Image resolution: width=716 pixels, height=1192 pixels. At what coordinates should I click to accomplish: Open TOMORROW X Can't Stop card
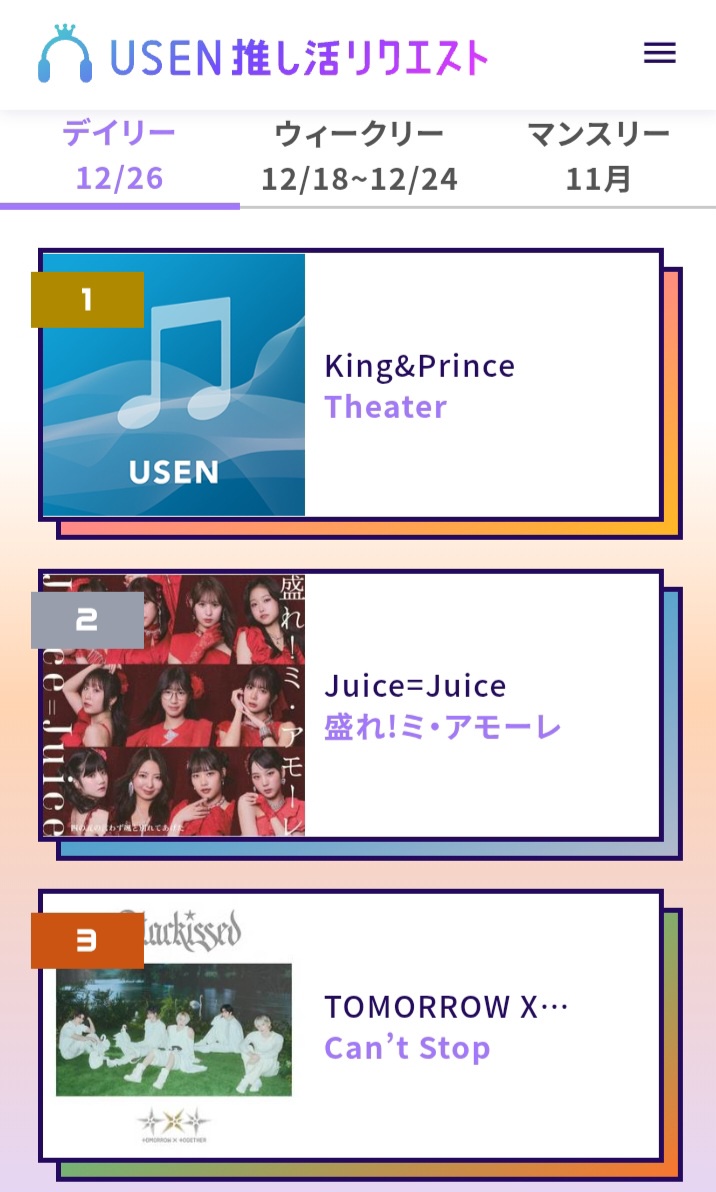point(351,1025)
